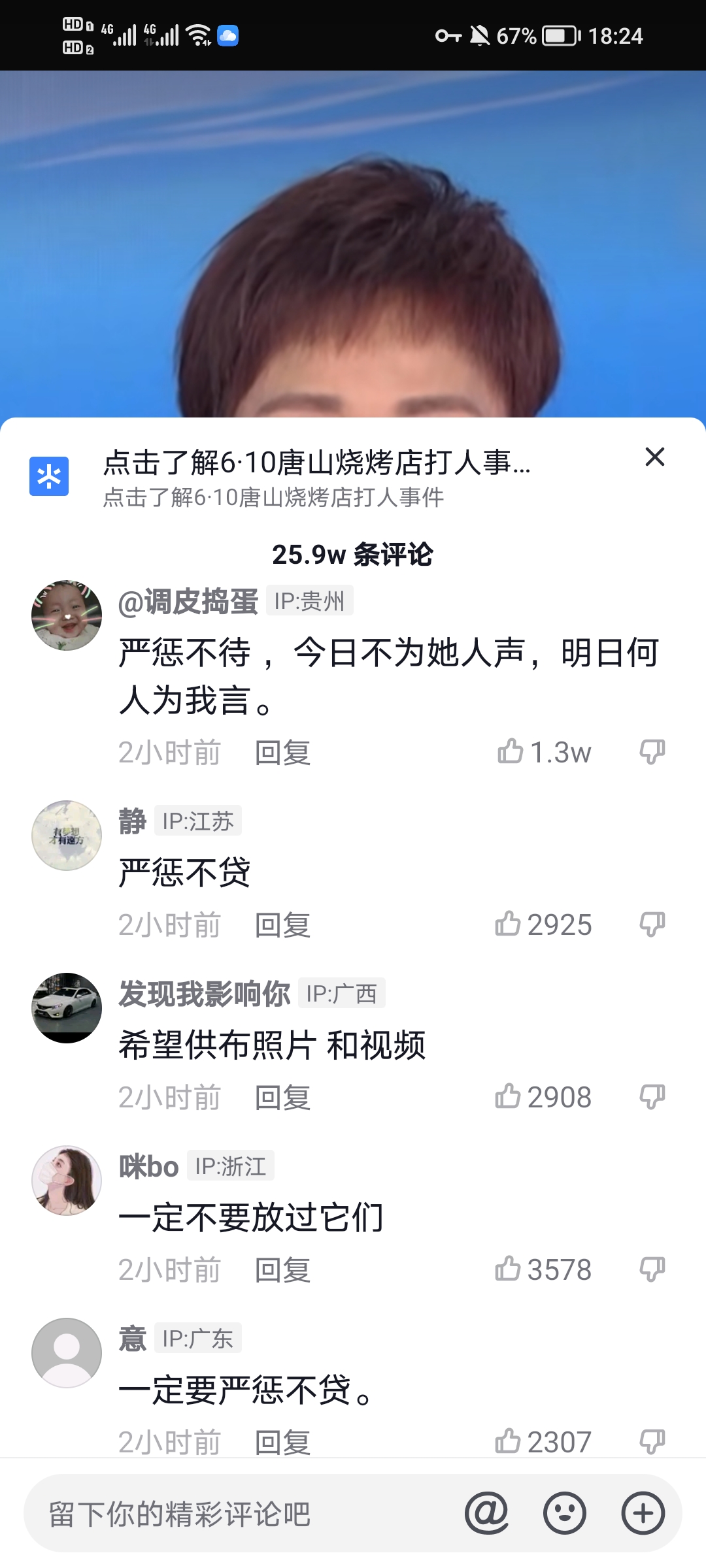
Task: Reply to 调皮捣蛋's comment
Action: (282, 753)
